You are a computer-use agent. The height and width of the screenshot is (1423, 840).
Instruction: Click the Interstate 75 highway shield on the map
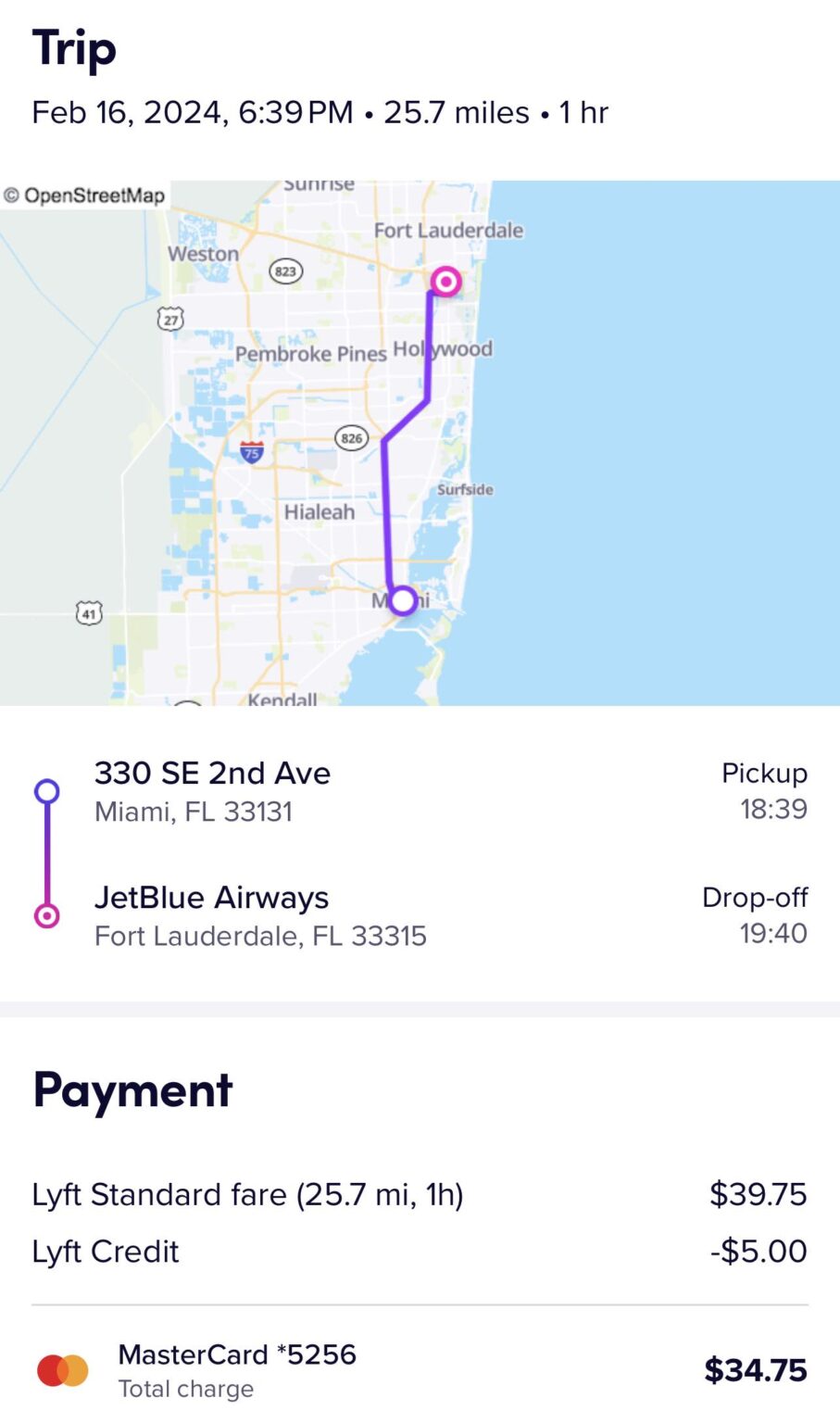[x=251, y=453]
